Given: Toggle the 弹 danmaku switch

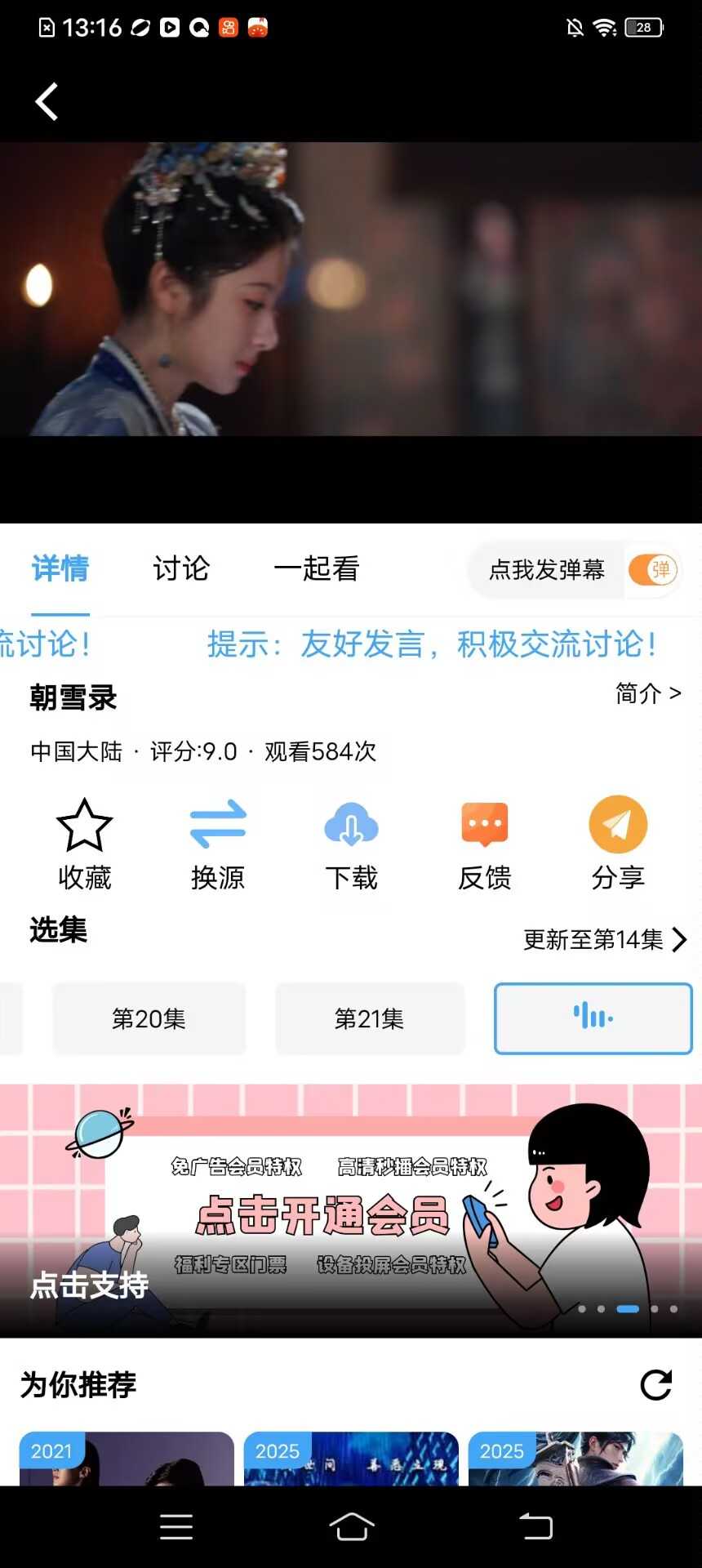Looking at the screenshot, I should tap(653, 570).
